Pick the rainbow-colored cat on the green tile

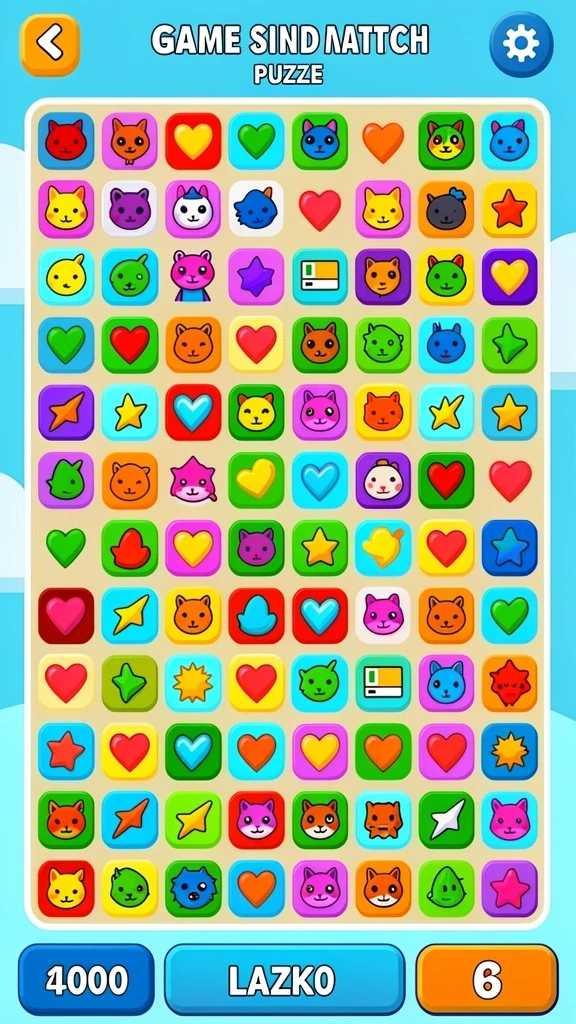point(447,141)
